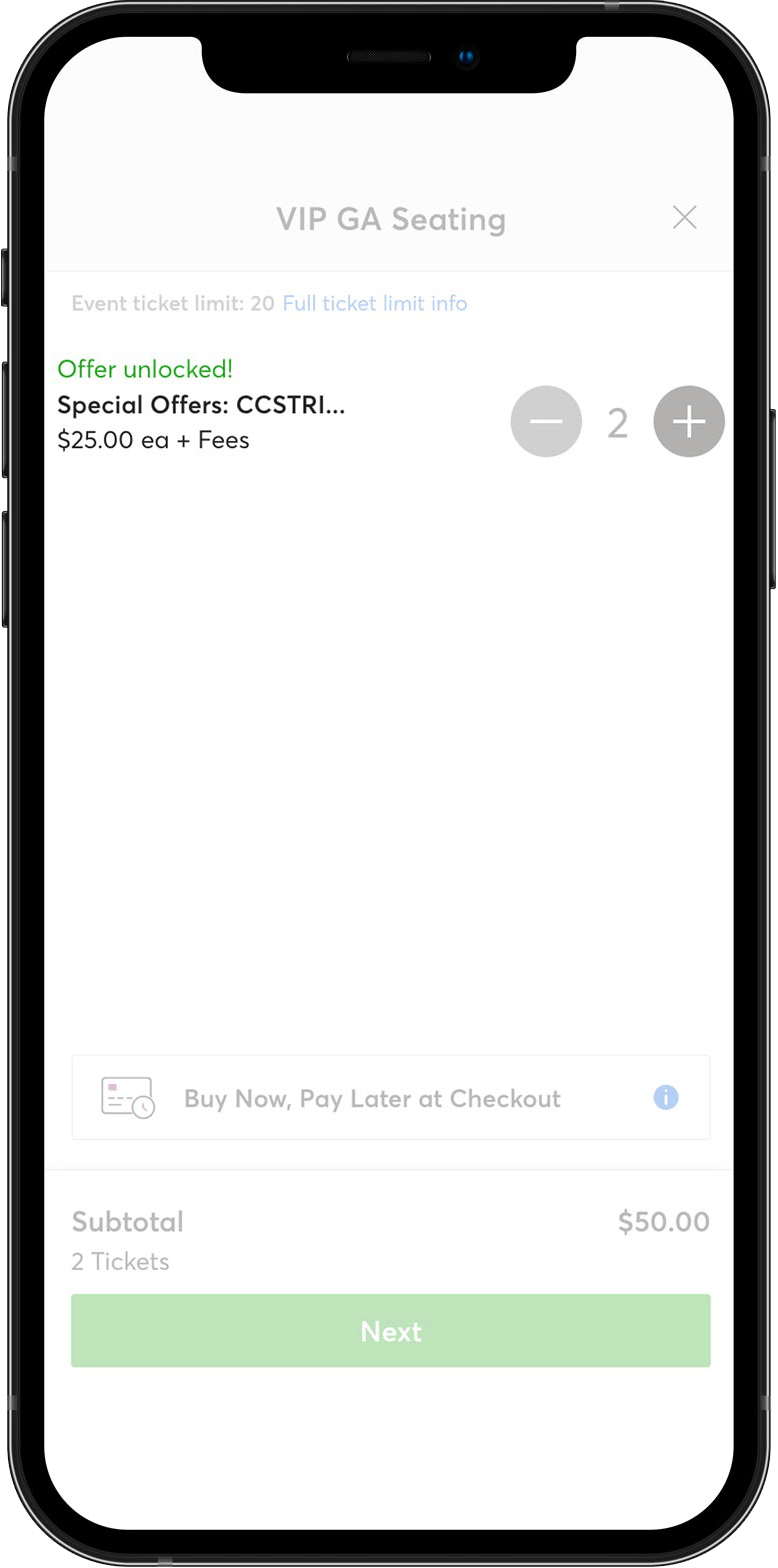Decrease ticket quantity with minus button
The height and width of the screenshot is (1568, 778).
pyautogui.click(x=546, y=422)
